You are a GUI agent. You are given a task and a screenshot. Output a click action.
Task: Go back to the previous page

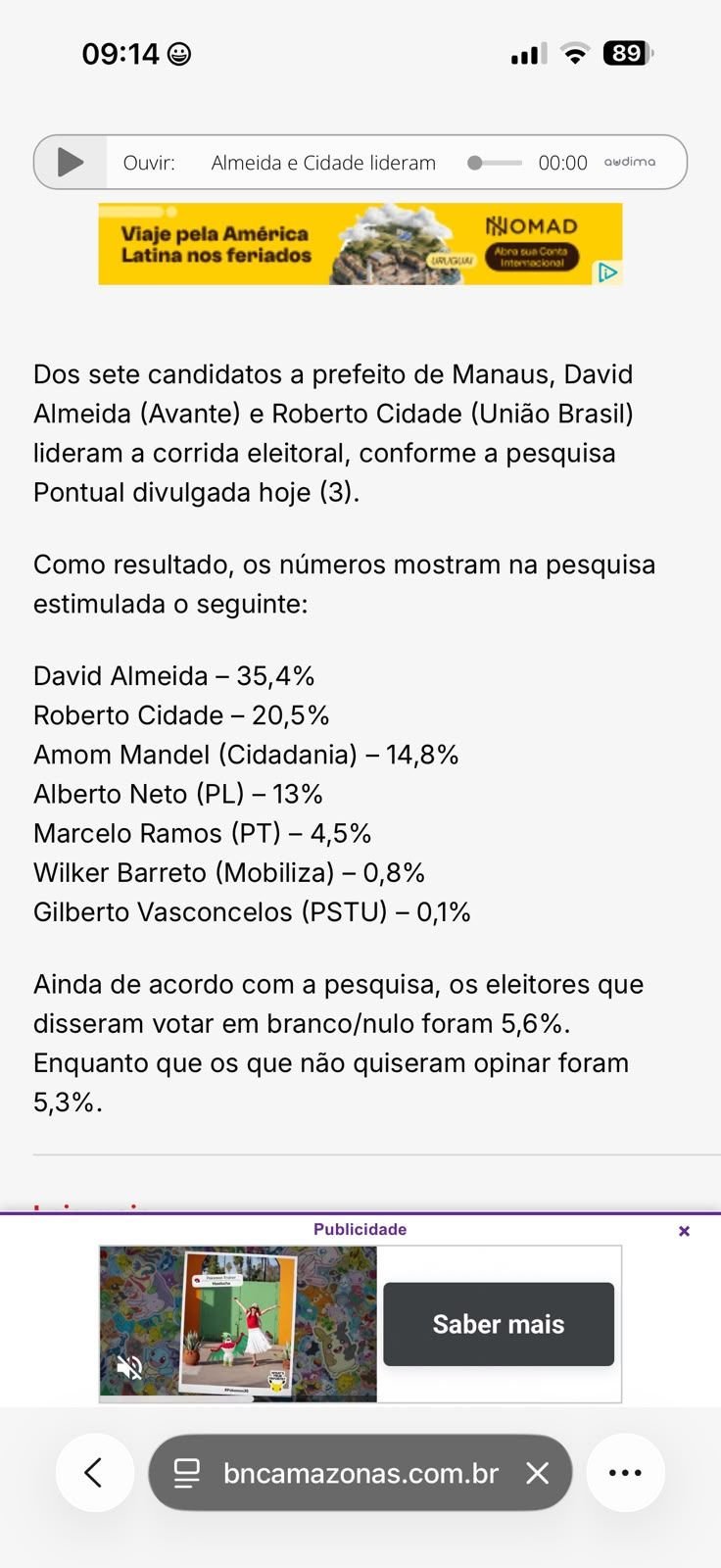click(x=94, y=1472)
